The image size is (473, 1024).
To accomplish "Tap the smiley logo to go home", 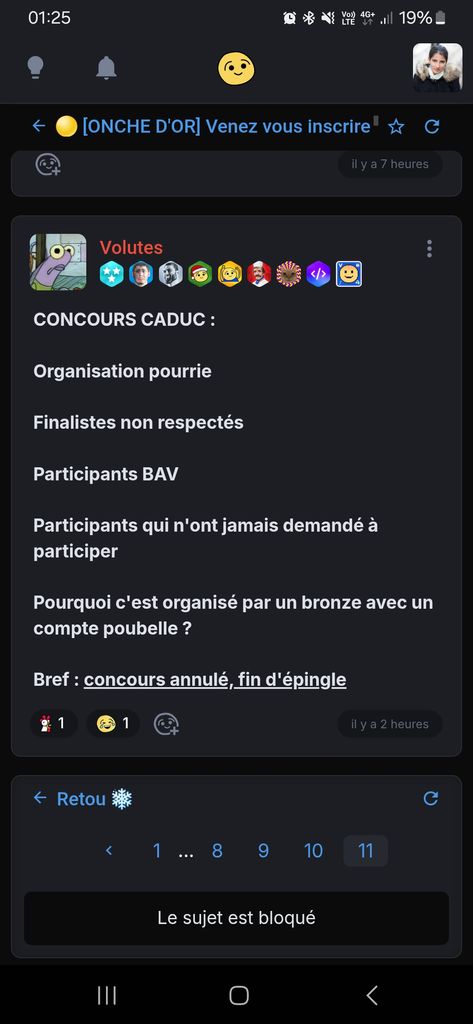I will coord(236,69).
